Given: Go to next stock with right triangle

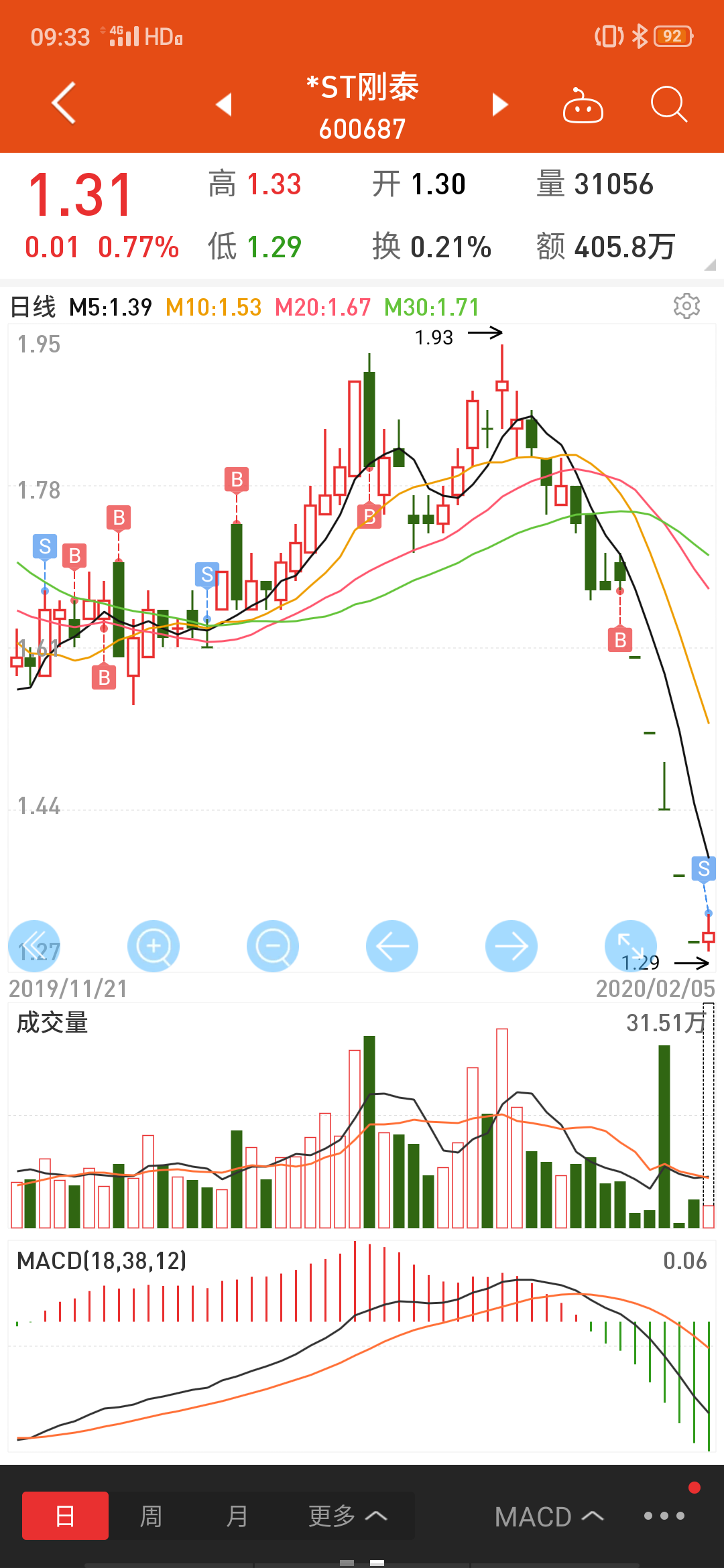Looking at the screenshot, I should click(500, 105).
